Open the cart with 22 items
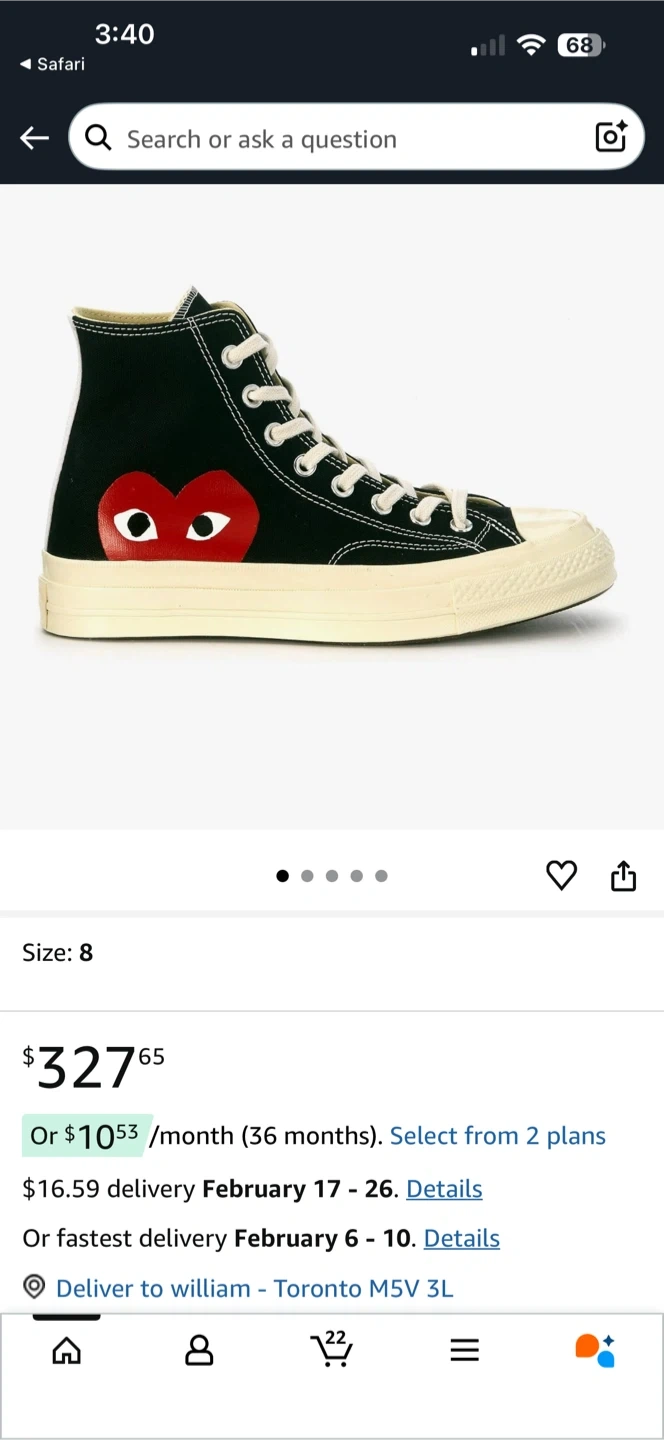This screenshot has height=1440, width=664. [x=331, y=1349]
